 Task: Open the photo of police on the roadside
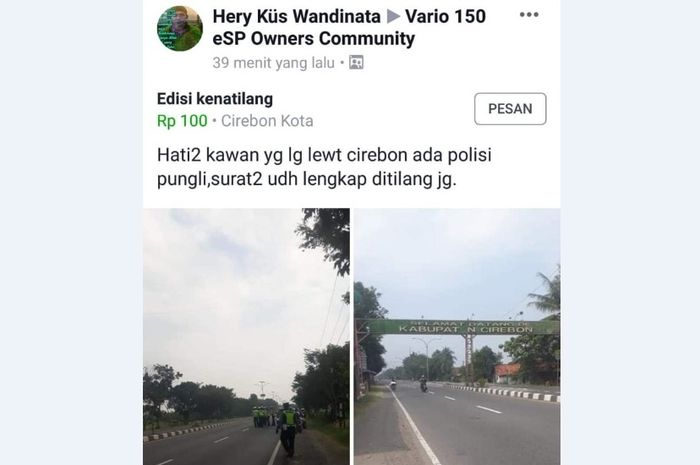[x=246, y=336]
